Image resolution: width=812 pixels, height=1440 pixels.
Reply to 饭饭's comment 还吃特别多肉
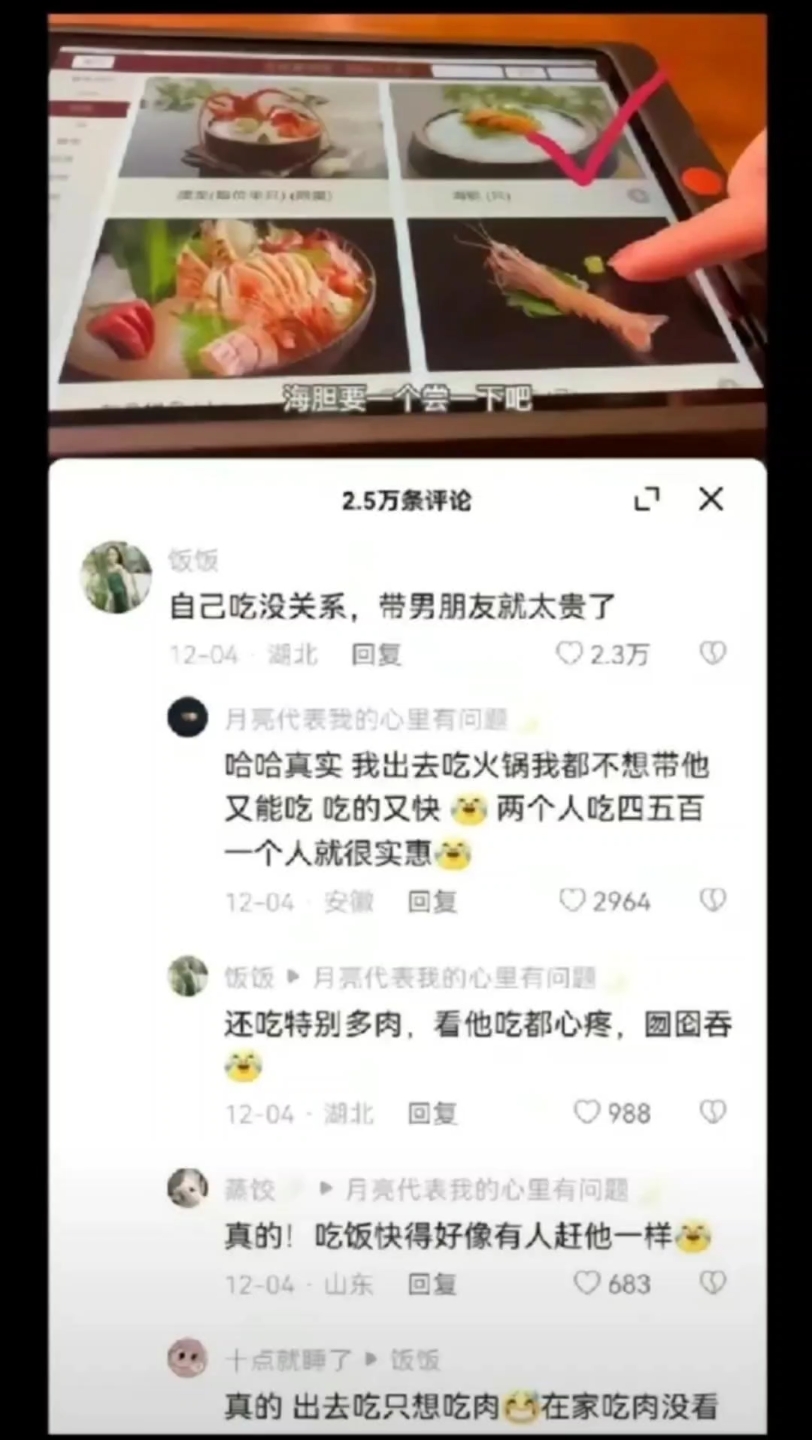[x=432, y=1112]
